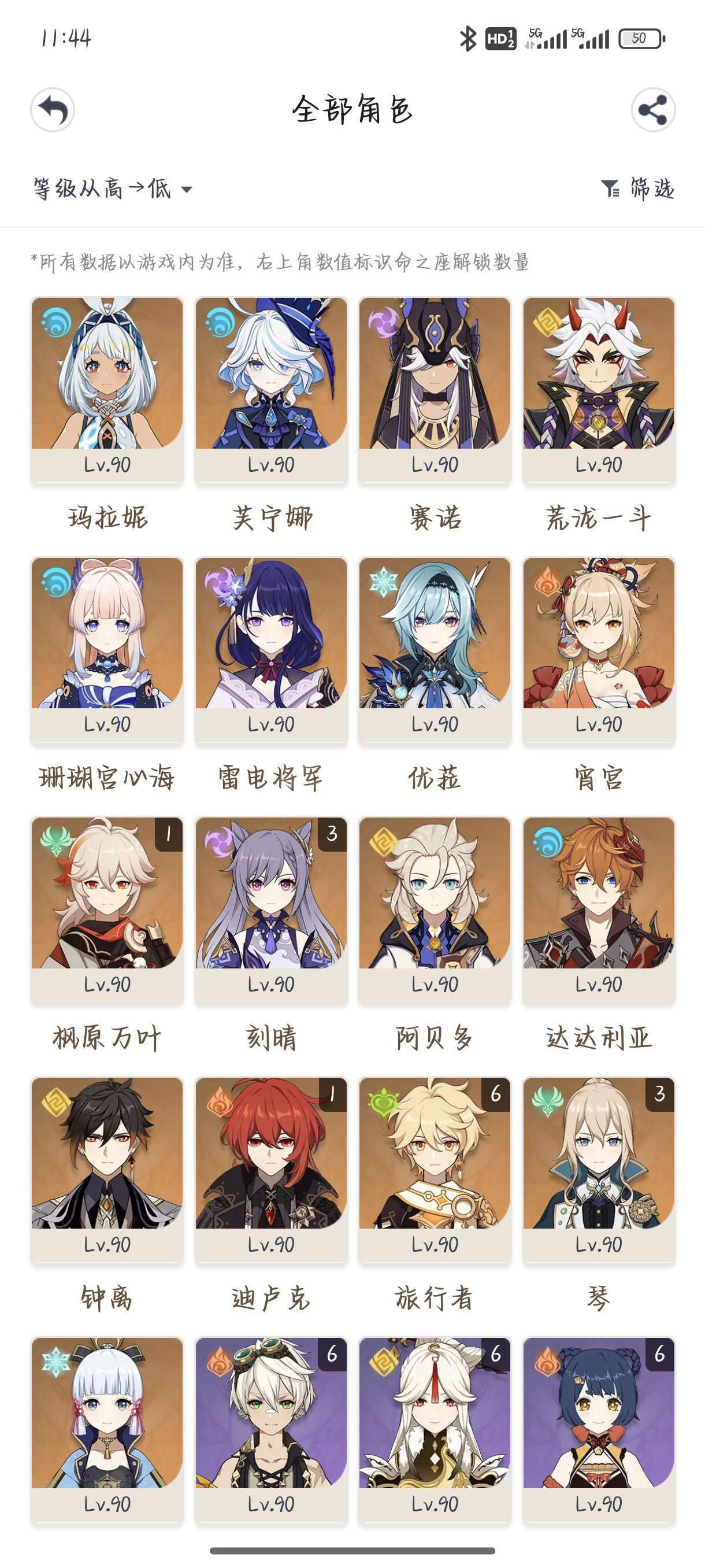Share the character list
This screenshot has width=705, height=1568.
coord(652,110)
